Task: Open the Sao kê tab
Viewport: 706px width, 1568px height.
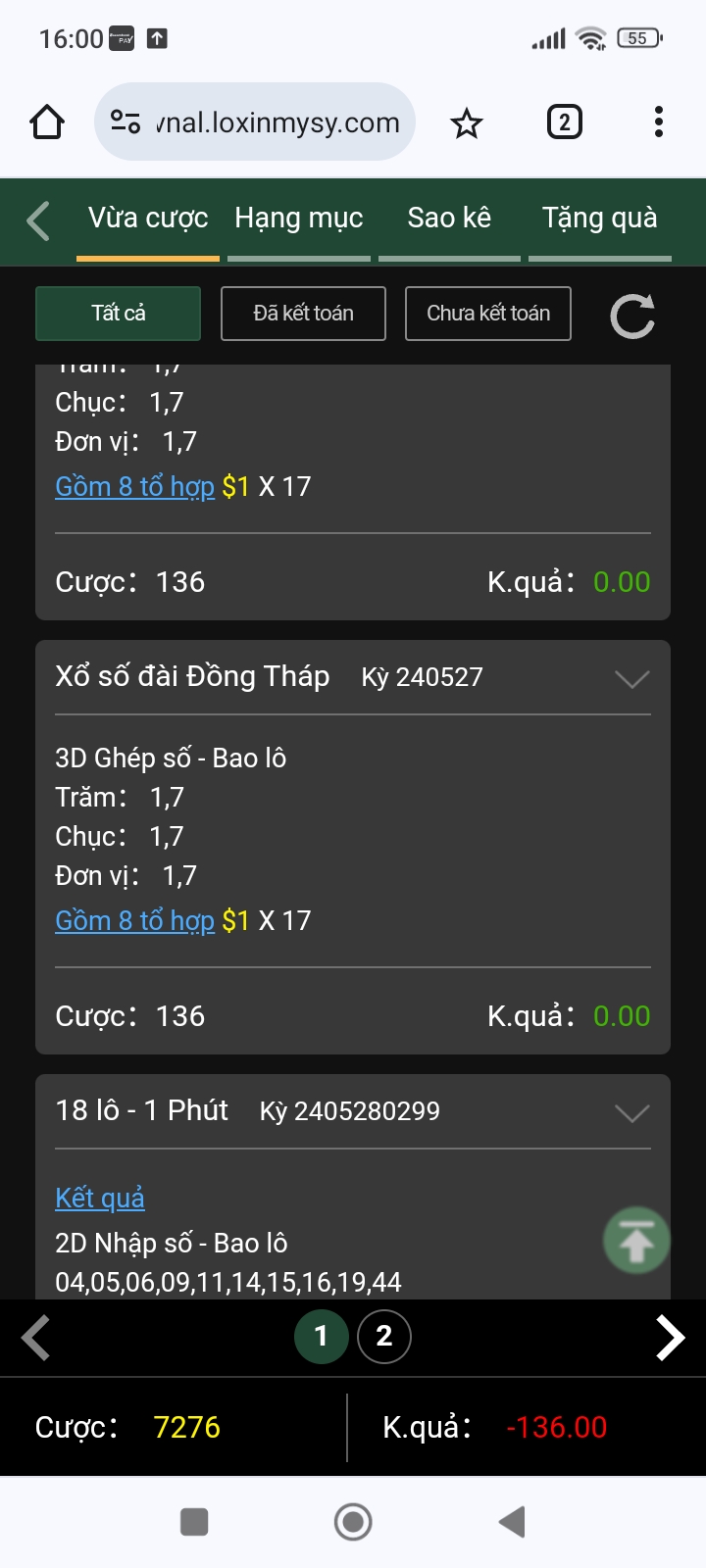Action: pos(449,219)
